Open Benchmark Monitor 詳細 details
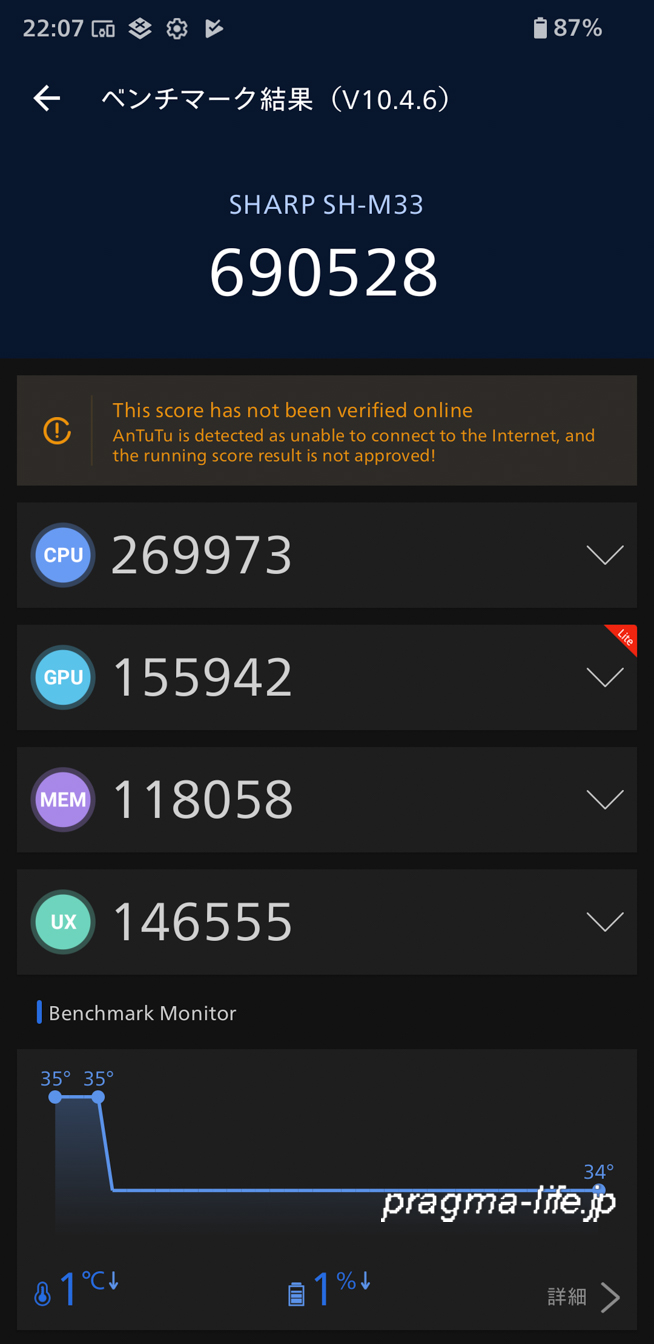Viewport: 654px width, 1344px height. coord(585,1297)
